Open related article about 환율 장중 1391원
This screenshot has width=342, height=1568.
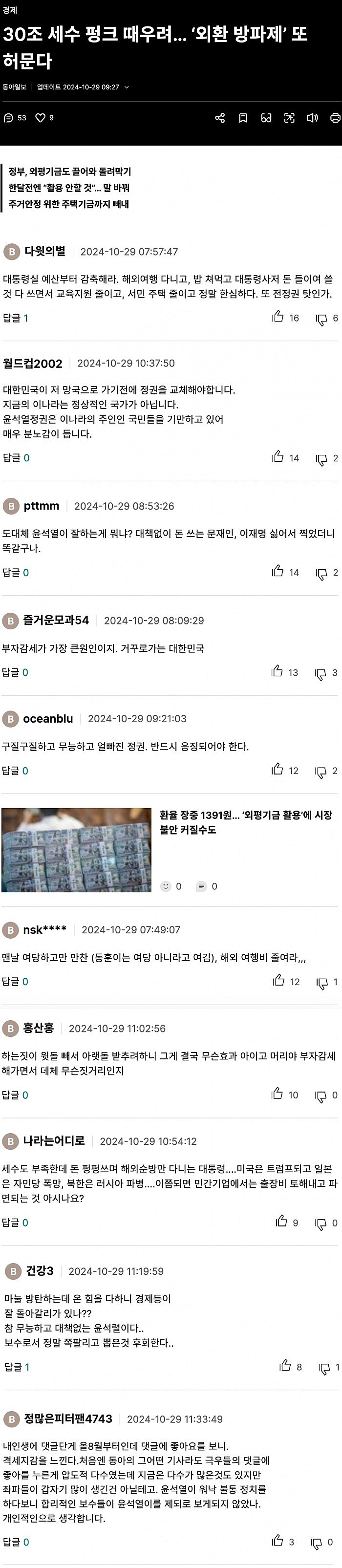[x=245, y=822]
